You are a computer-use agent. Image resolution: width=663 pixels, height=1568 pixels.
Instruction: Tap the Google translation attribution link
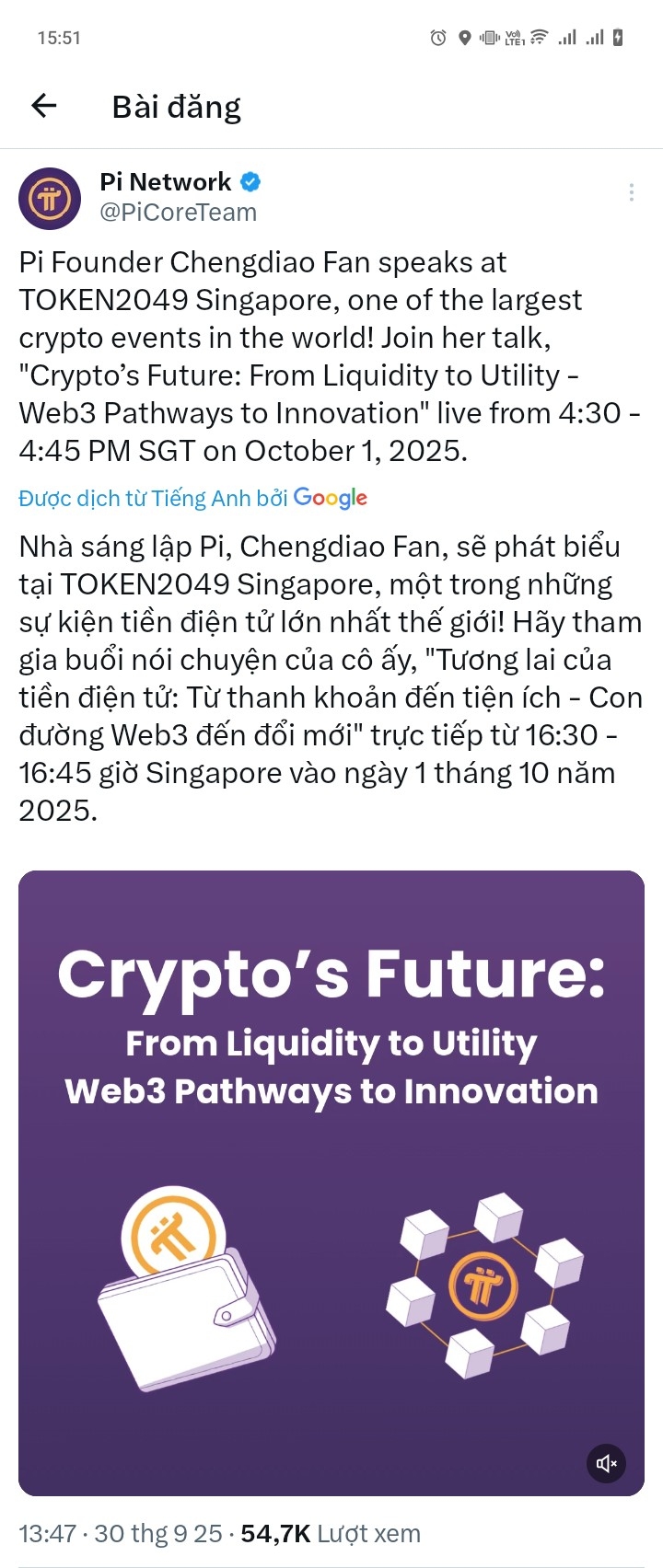(x=193, y=499)
